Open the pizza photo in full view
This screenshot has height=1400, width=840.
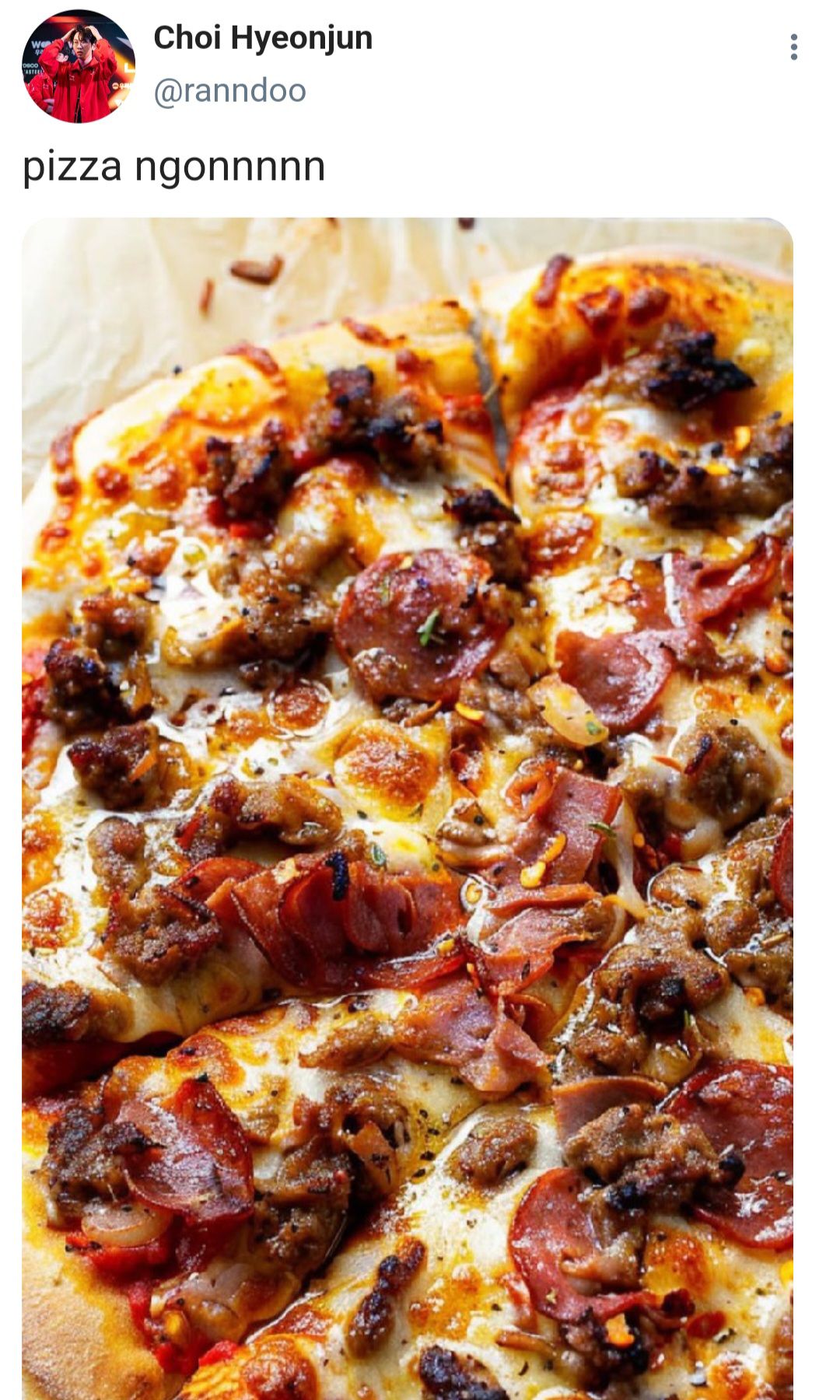pos(408,809)
